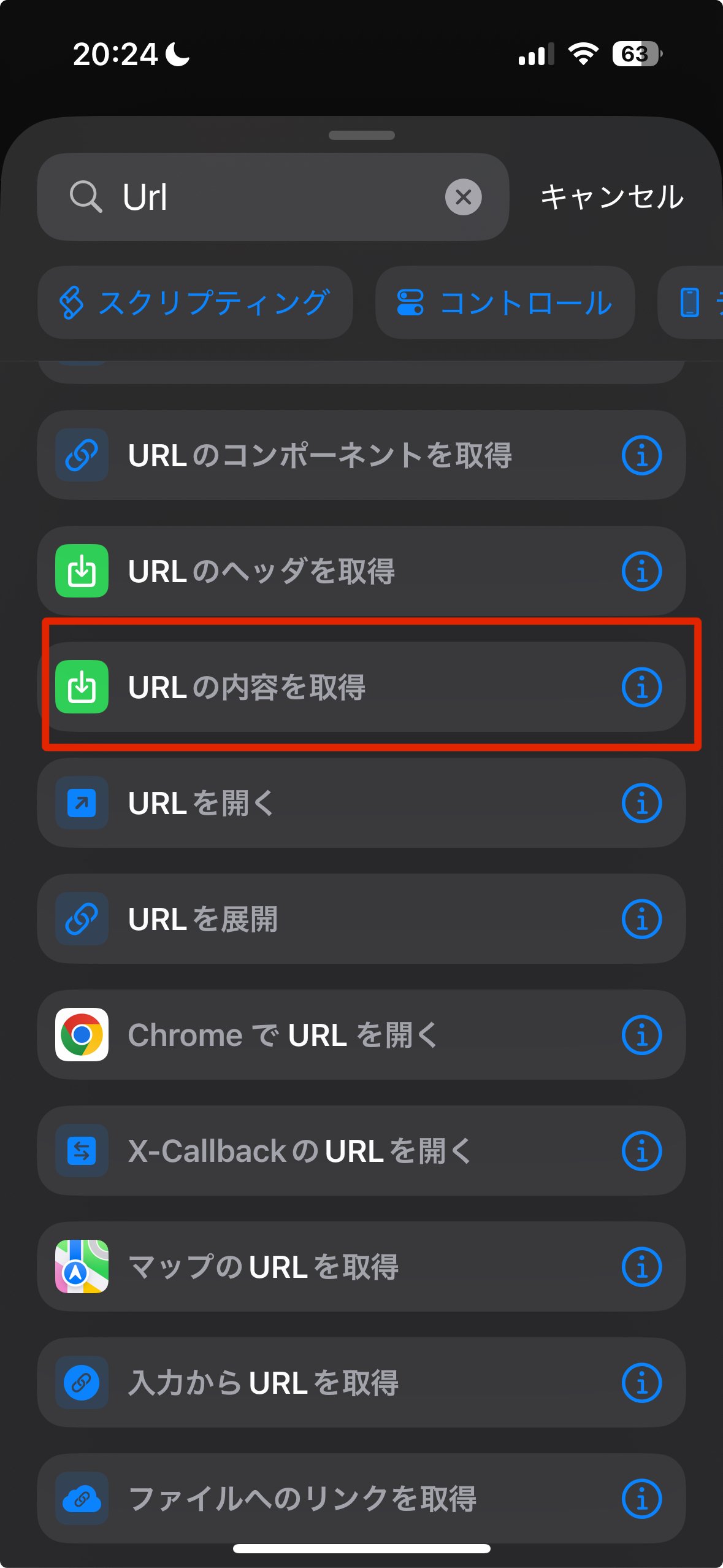The width and height of the screenshot is (723, 1568).
Task: Show info for URLの内容を取得
Action: (x=641, y=687)
